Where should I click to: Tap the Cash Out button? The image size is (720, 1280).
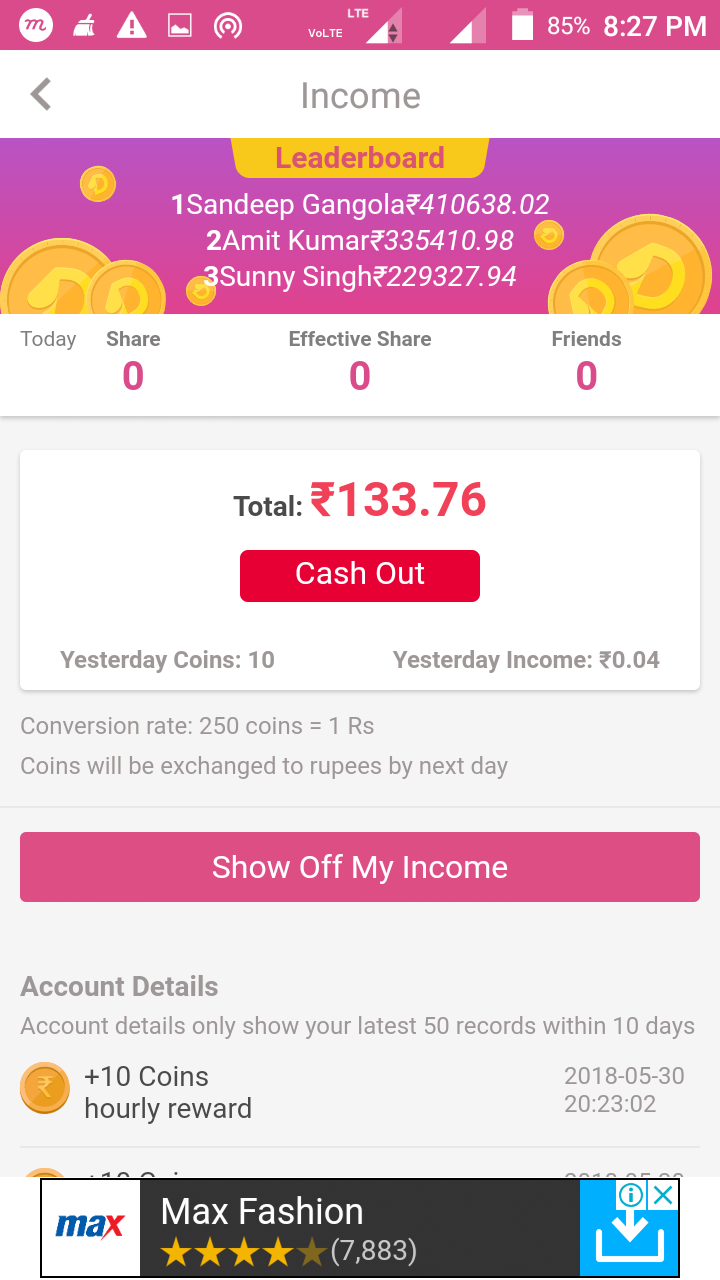point(360,575)
